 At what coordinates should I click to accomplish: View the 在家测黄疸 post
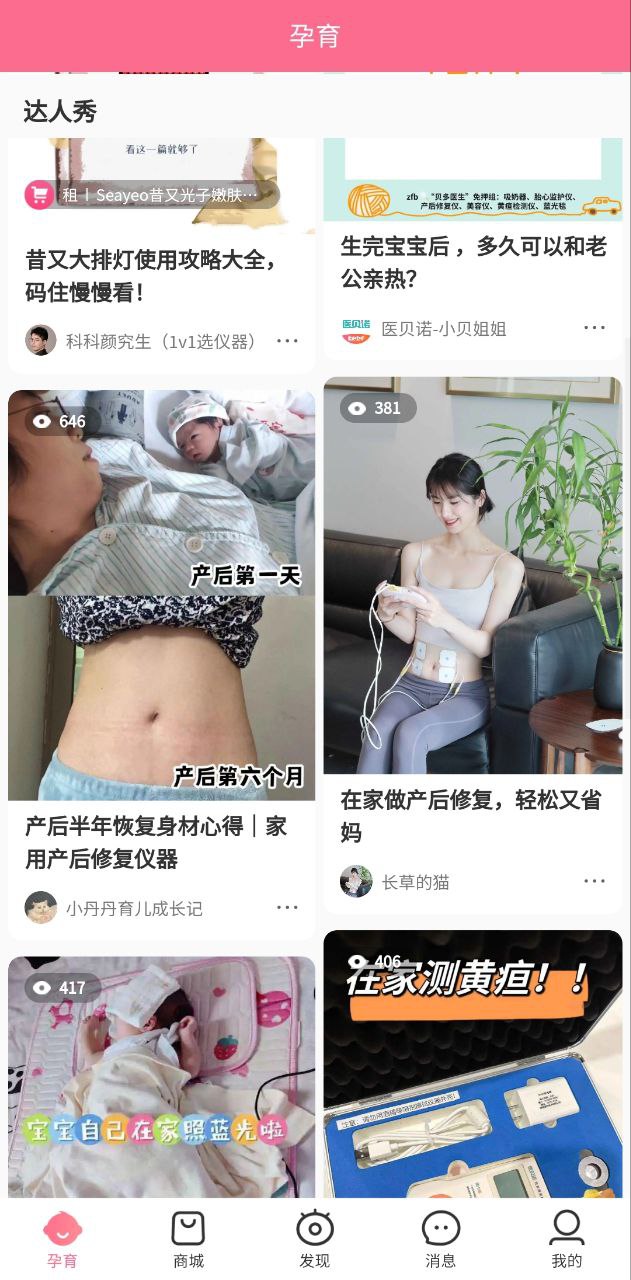472,1065
